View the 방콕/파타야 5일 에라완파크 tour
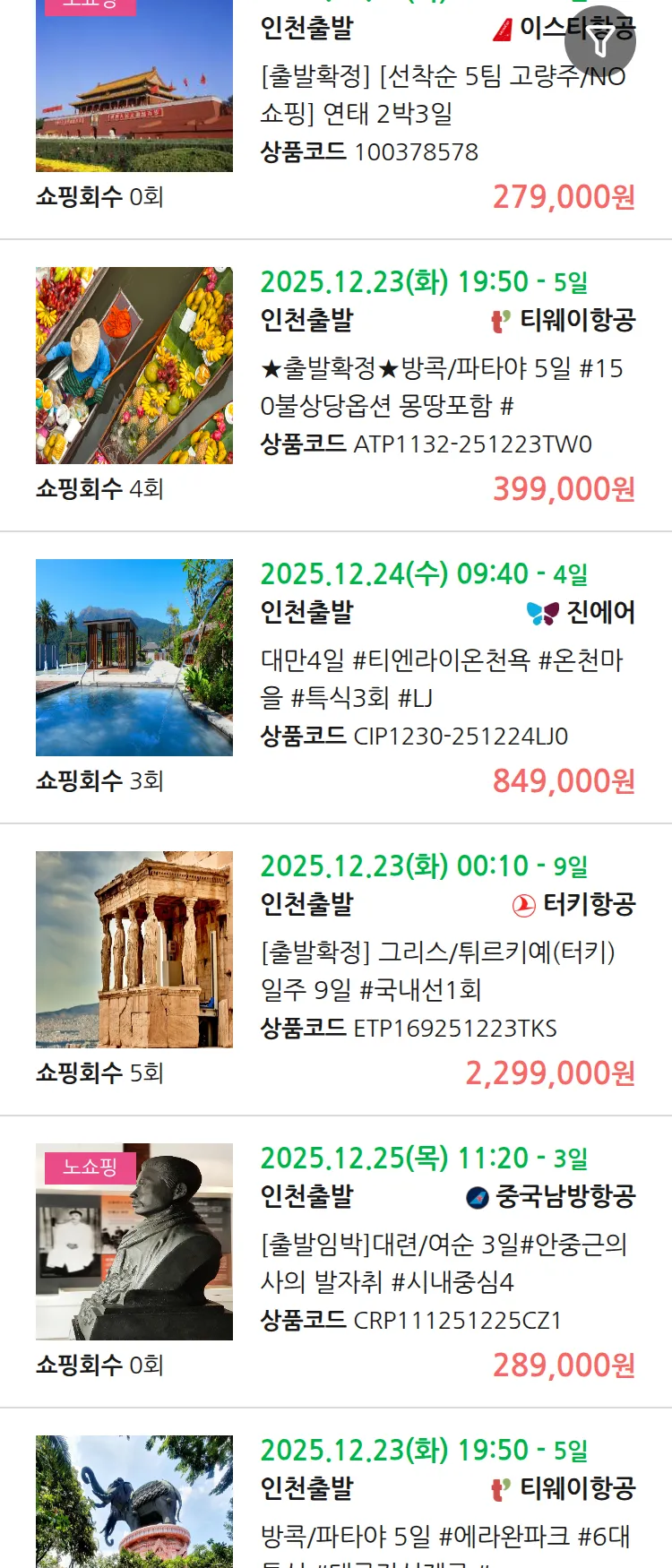Image resolution: width=672 pixels, height=1568 pixels. coord(444,1534)
